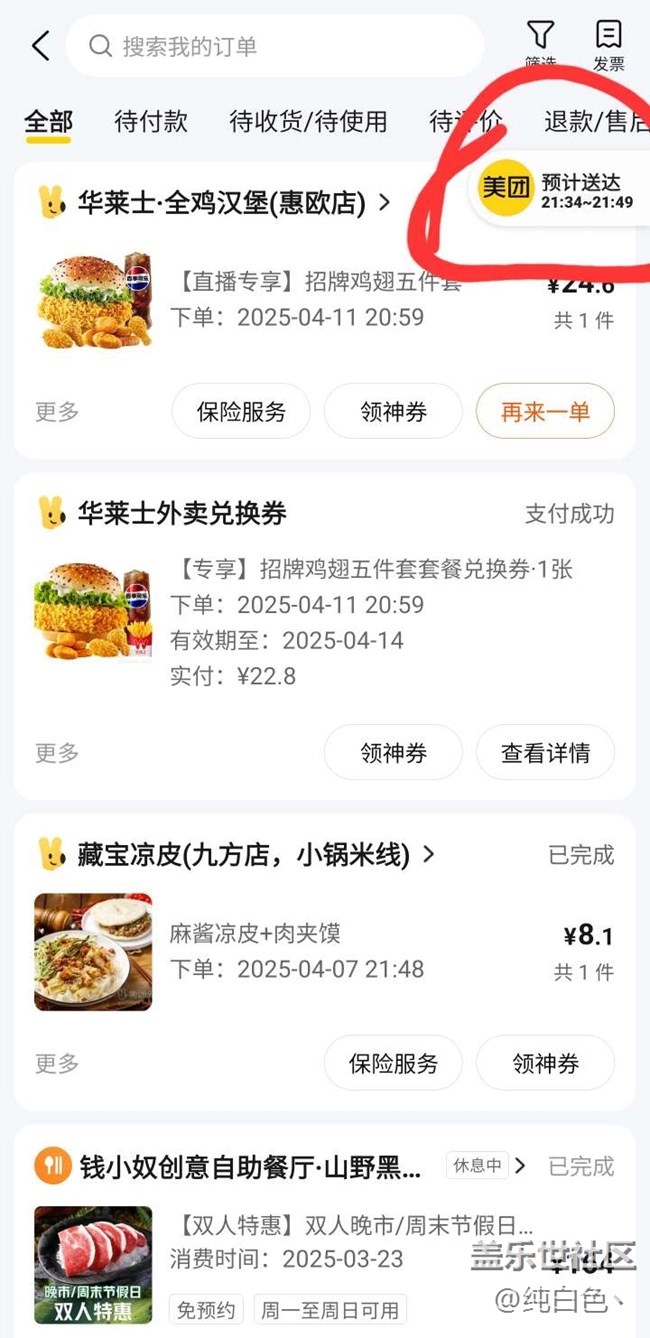The height and width of the screenshot is (1338, 650).
Task: Switch to the 待收货/待使用 tab
Action: pos(308,122)
